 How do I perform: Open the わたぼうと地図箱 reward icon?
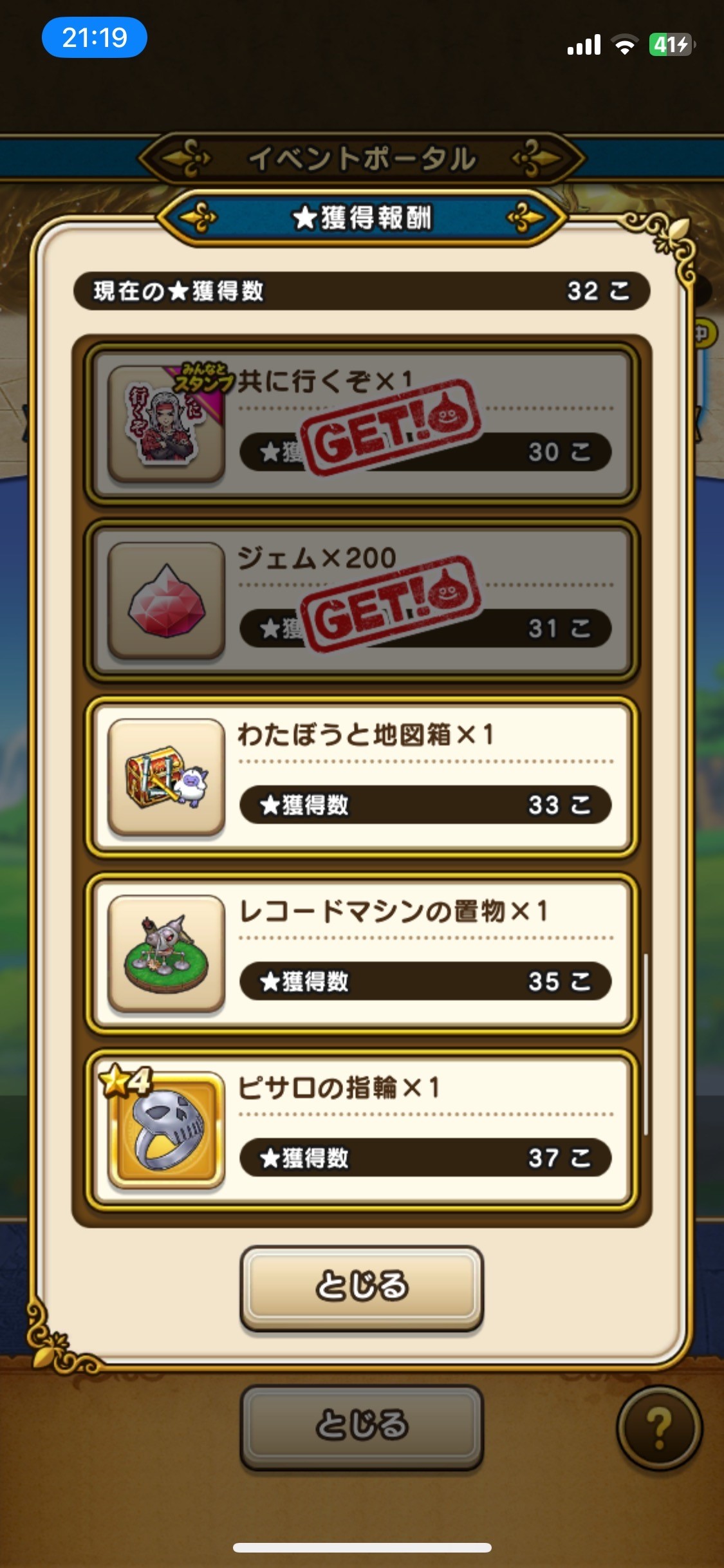point(167,778)
